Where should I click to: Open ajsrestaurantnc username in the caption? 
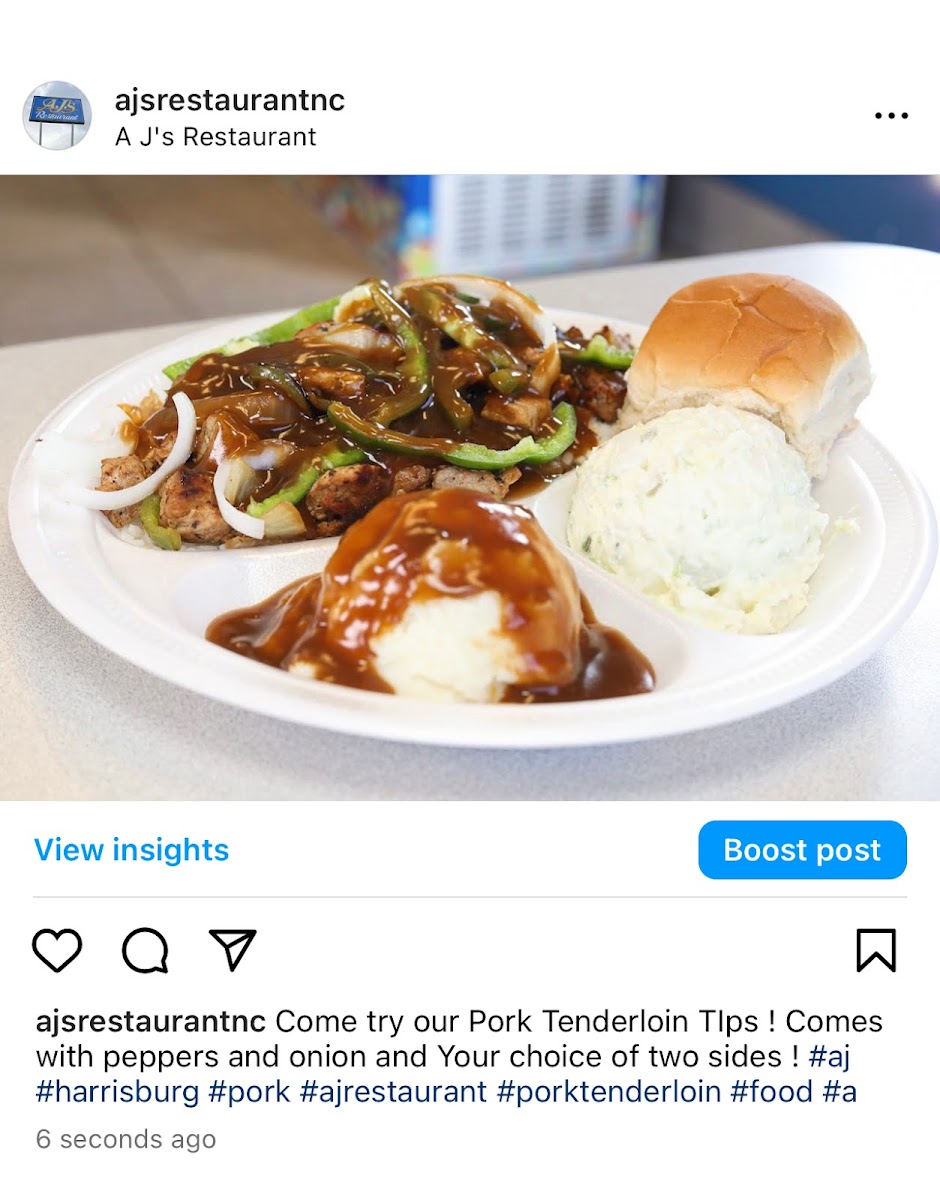(x=151, y=1022)
